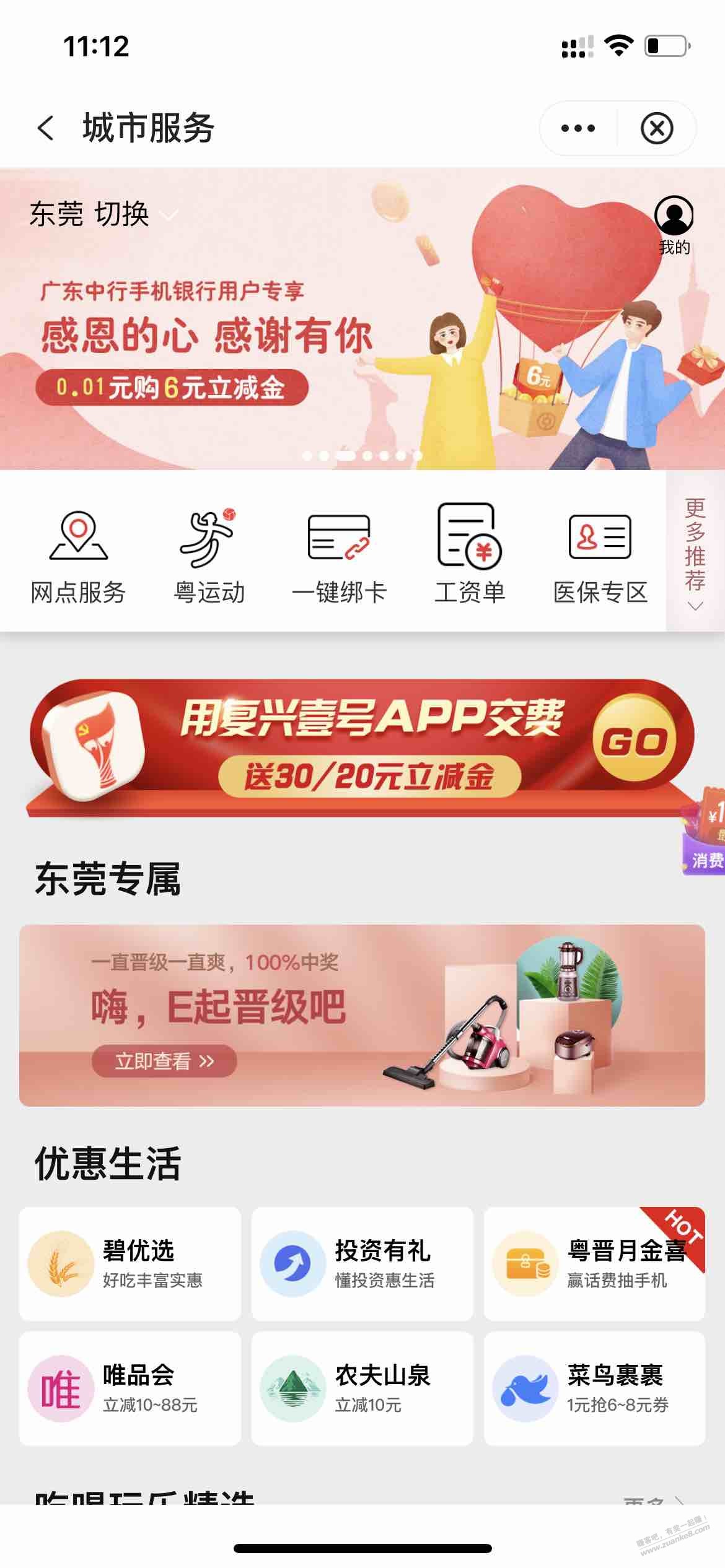
Task: Open 菜鸟裹裹 coupon card
Action: 594,1388
